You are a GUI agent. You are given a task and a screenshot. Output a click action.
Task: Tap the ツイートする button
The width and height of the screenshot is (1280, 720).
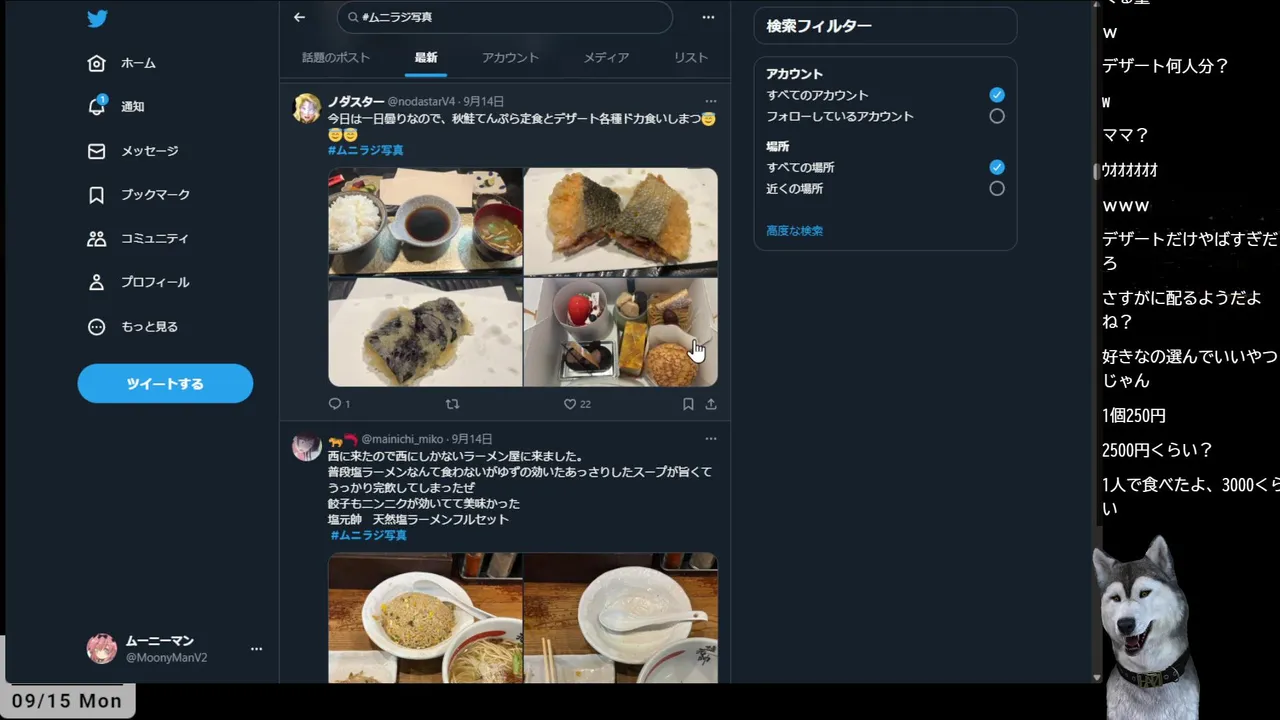(x=165, y=384)
